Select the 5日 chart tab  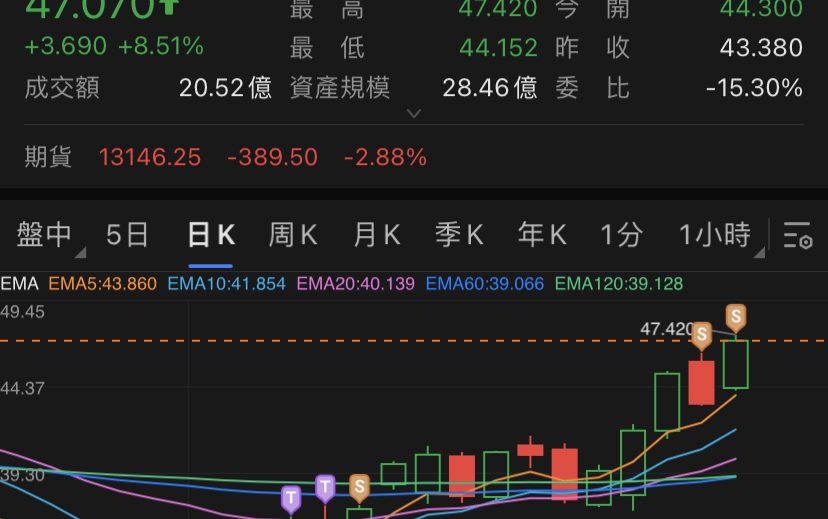127,235
